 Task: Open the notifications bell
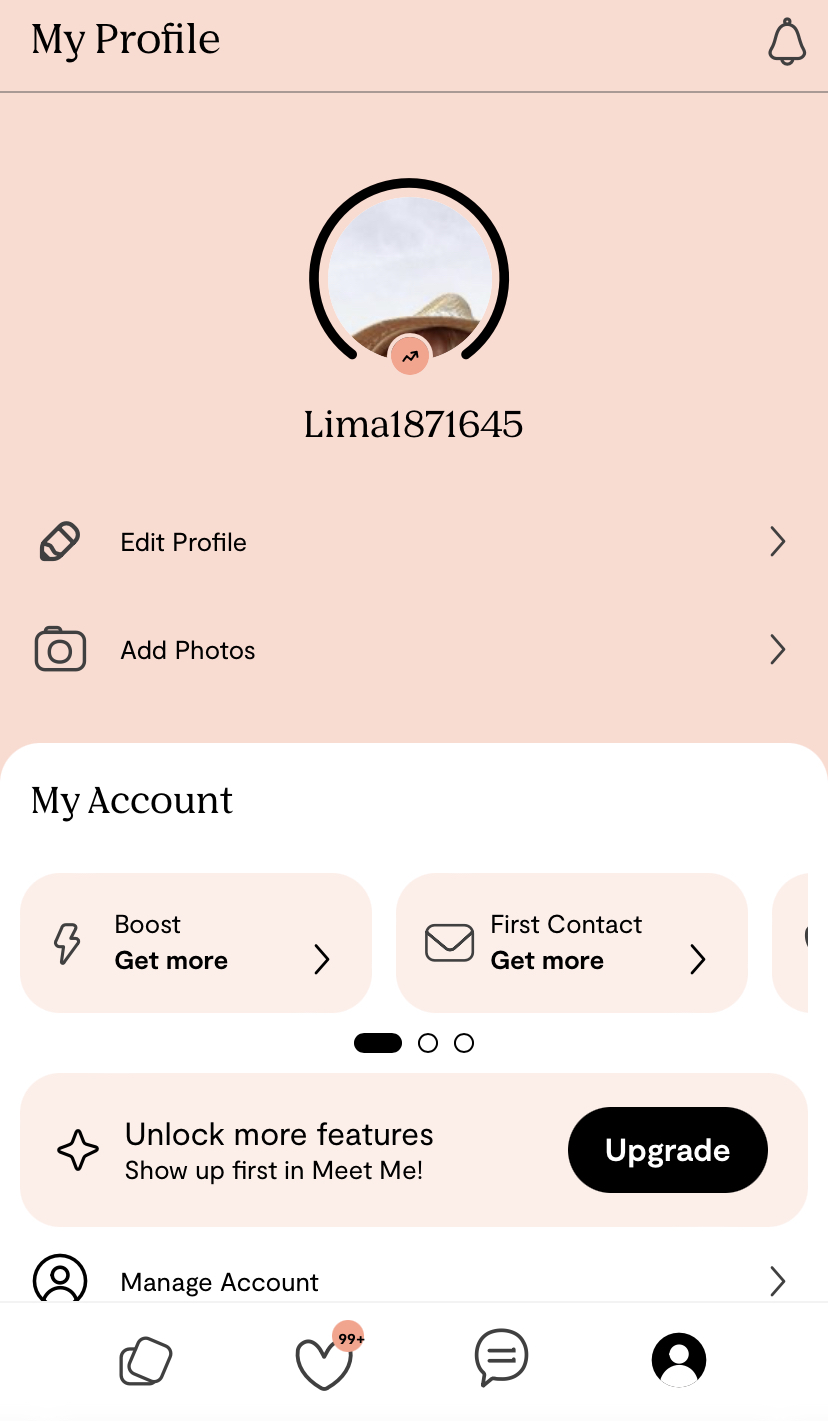[x=787, y=42]
